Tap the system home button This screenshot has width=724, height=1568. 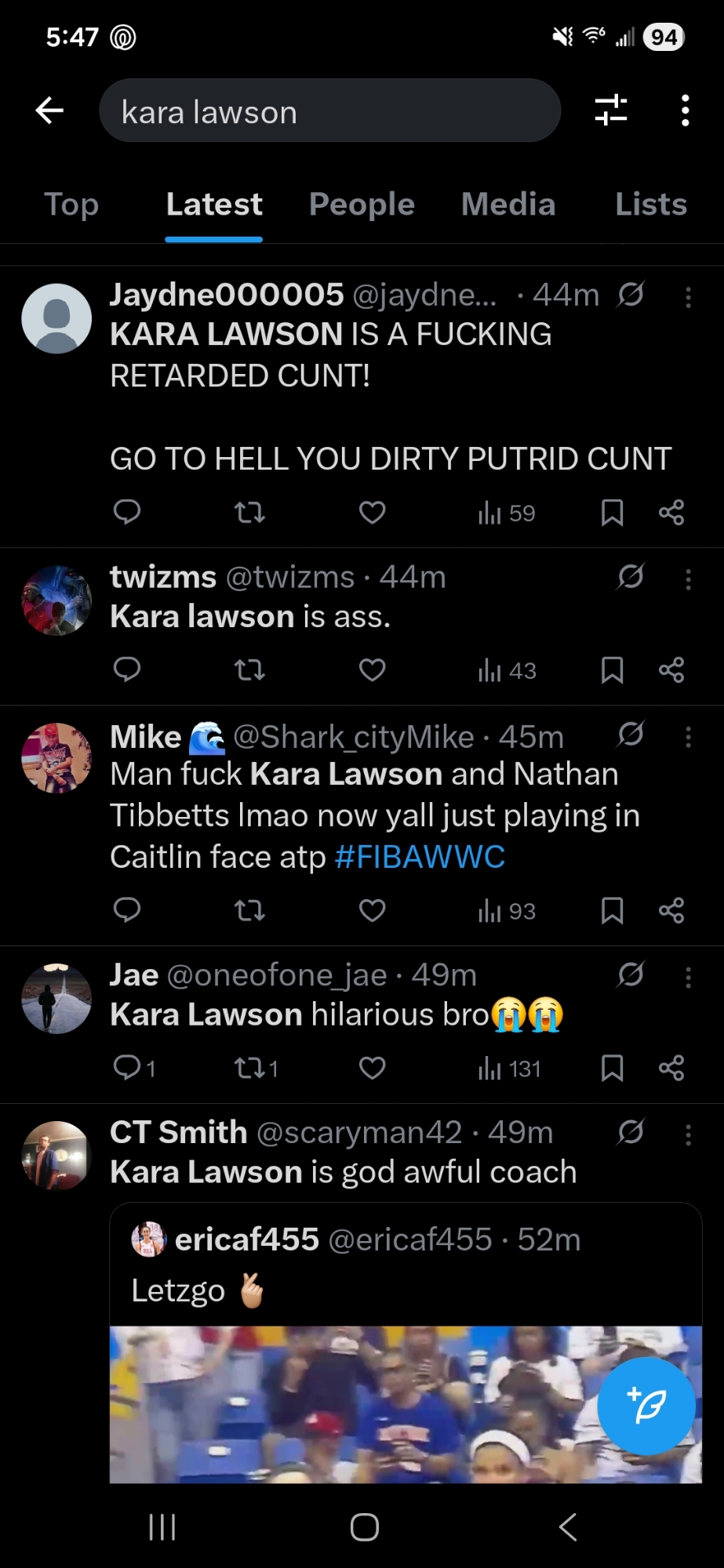364,1526
